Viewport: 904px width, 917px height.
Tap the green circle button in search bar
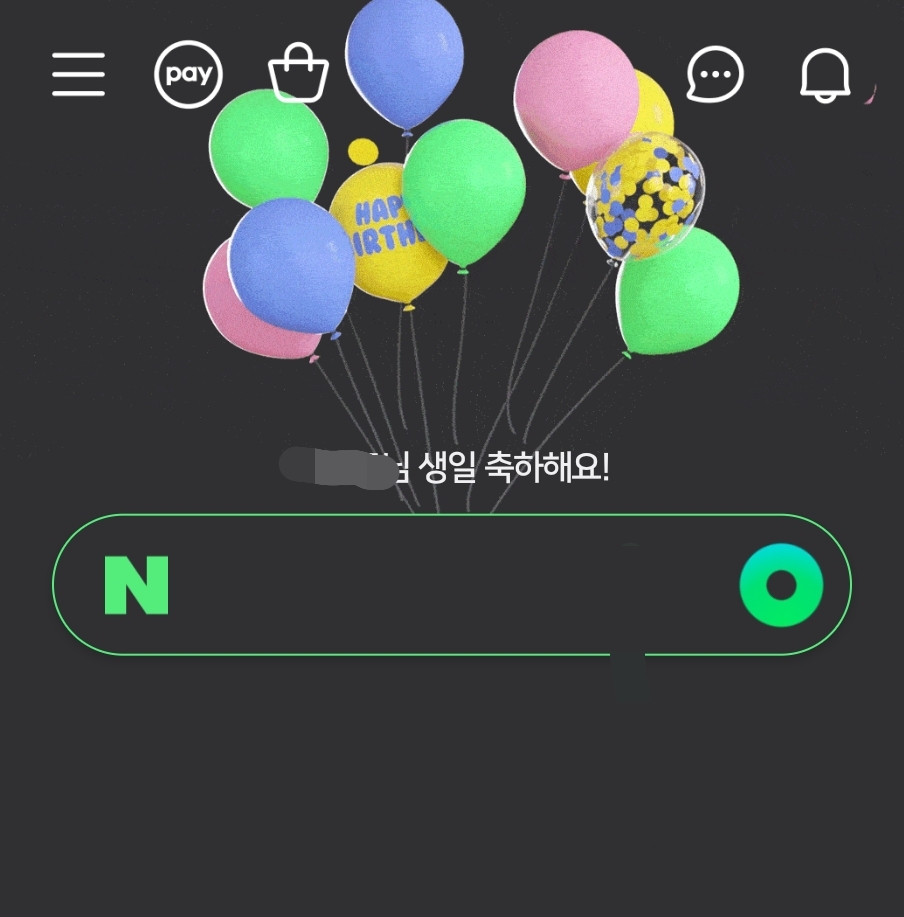781,585
